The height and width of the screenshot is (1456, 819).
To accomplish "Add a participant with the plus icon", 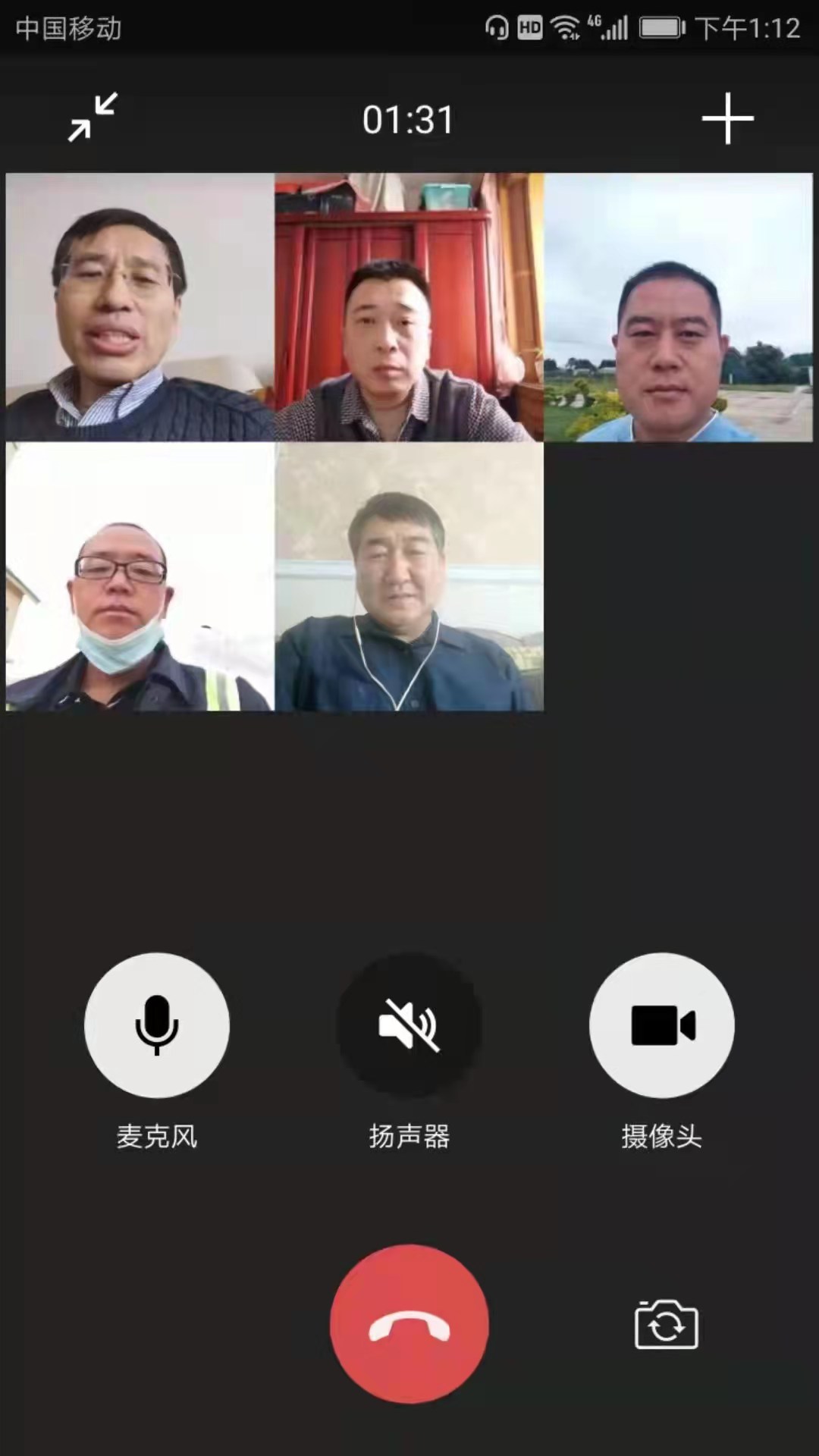I will point(727,118).
